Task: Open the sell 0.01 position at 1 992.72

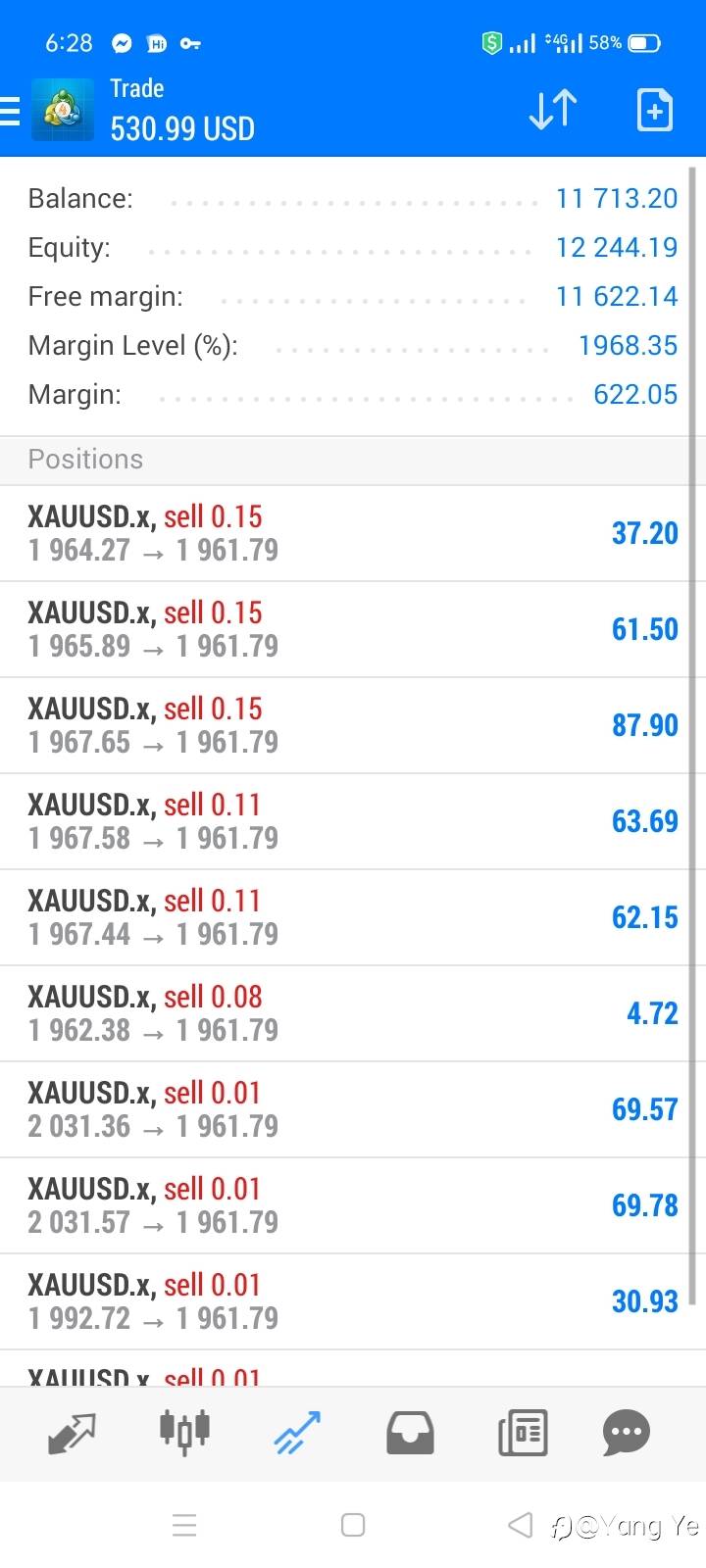Action: (353, 1301)
